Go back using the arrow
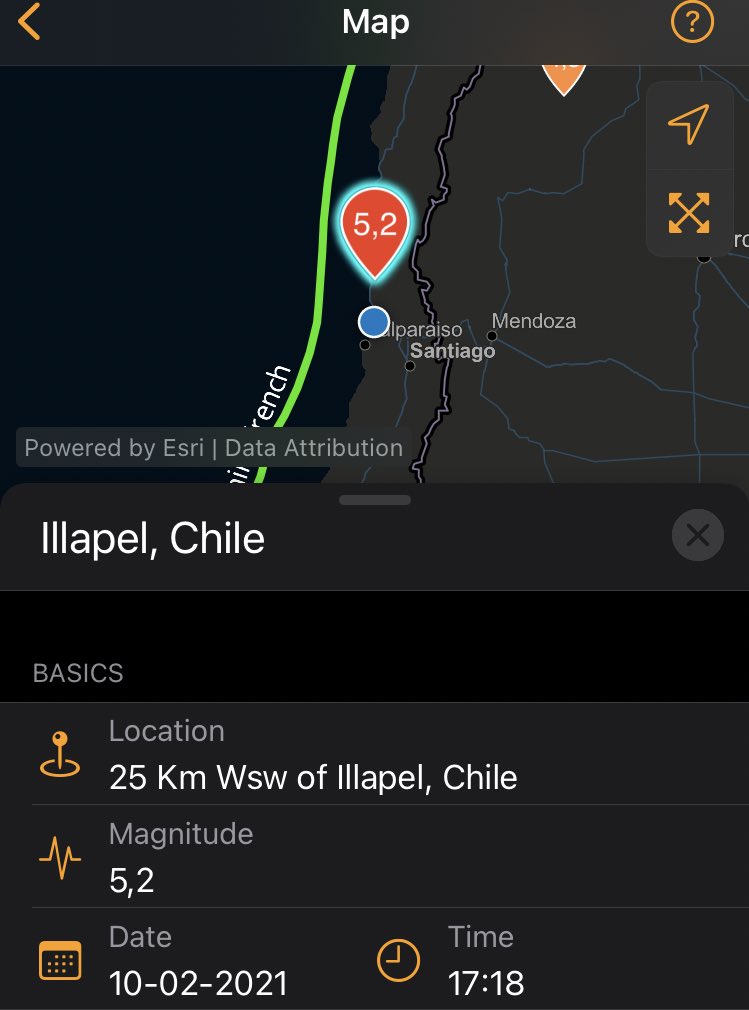 tap(30, 22)
